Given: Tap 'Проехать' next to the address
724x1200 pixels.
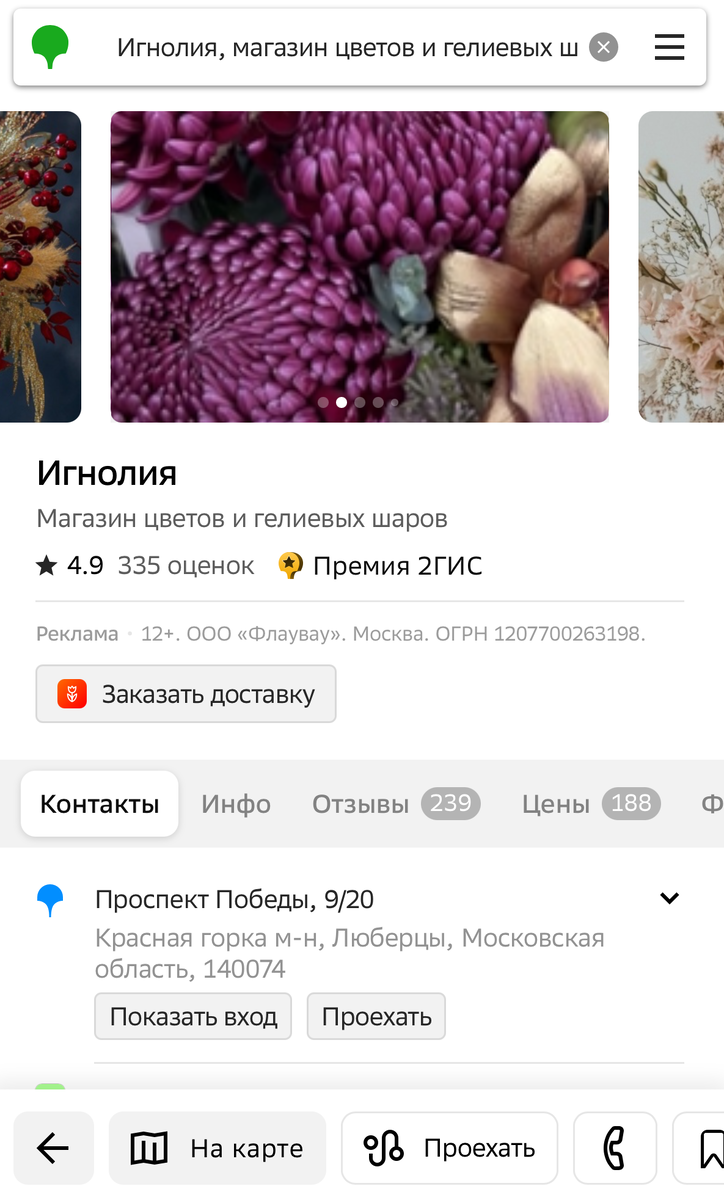Looking at the screenshot, I should 376,1016.
